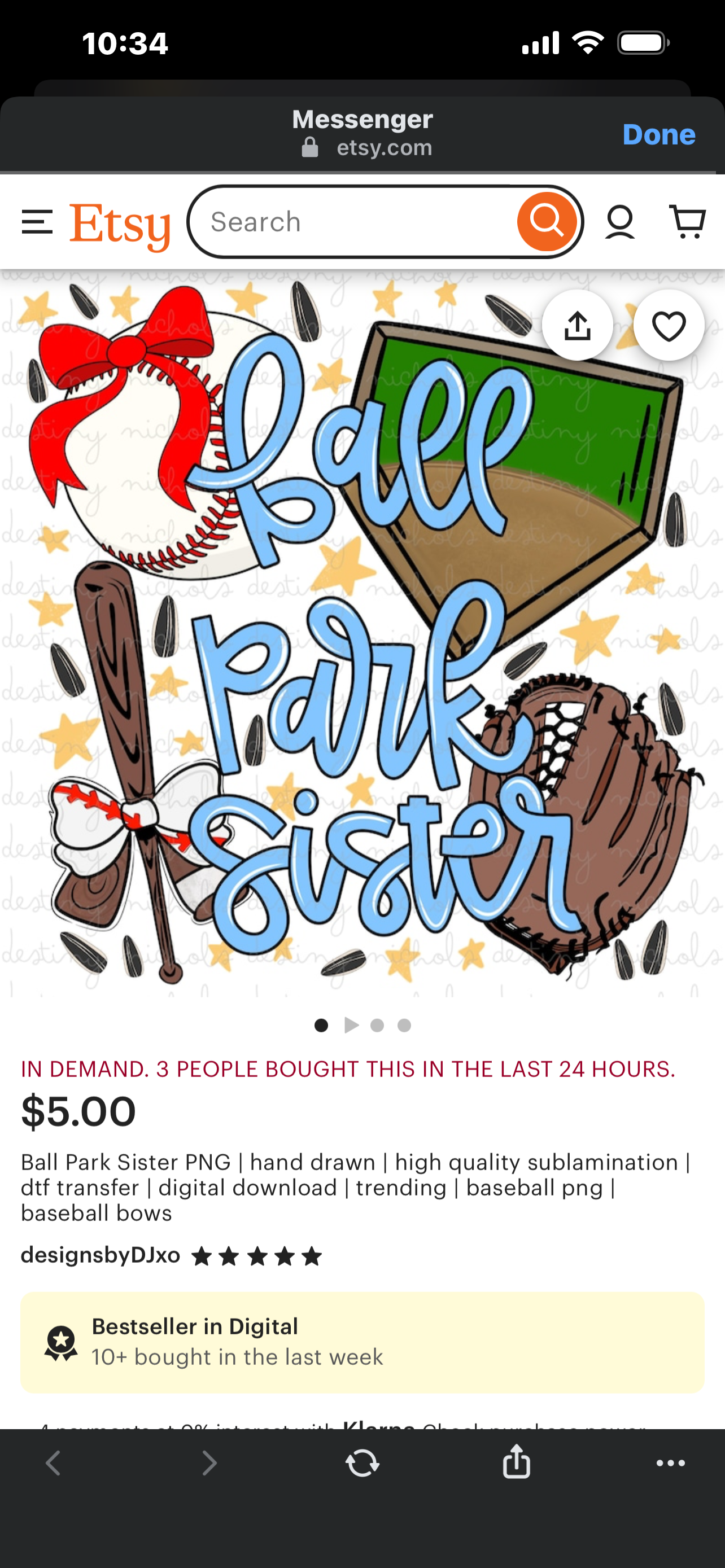
Task: Go to the Etsy home logo
Action: [x=120, y=226]
